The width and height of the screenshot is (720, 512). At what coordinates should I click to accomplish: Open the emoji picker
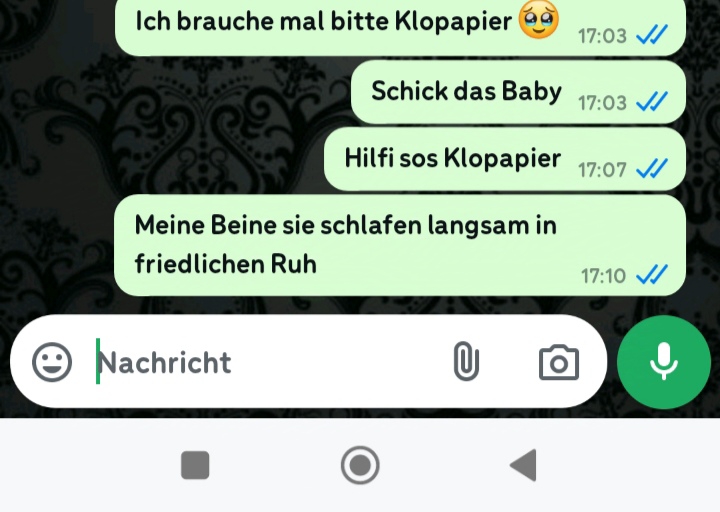point(52,362)
